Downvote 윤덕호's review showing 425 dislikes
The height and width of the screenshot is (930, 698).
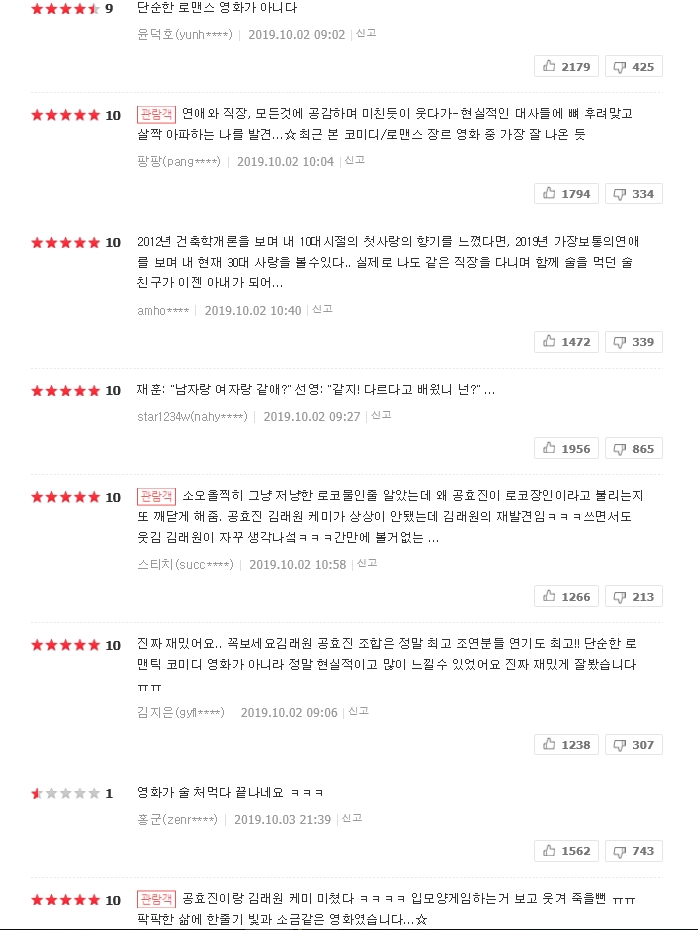pos(633,67)
